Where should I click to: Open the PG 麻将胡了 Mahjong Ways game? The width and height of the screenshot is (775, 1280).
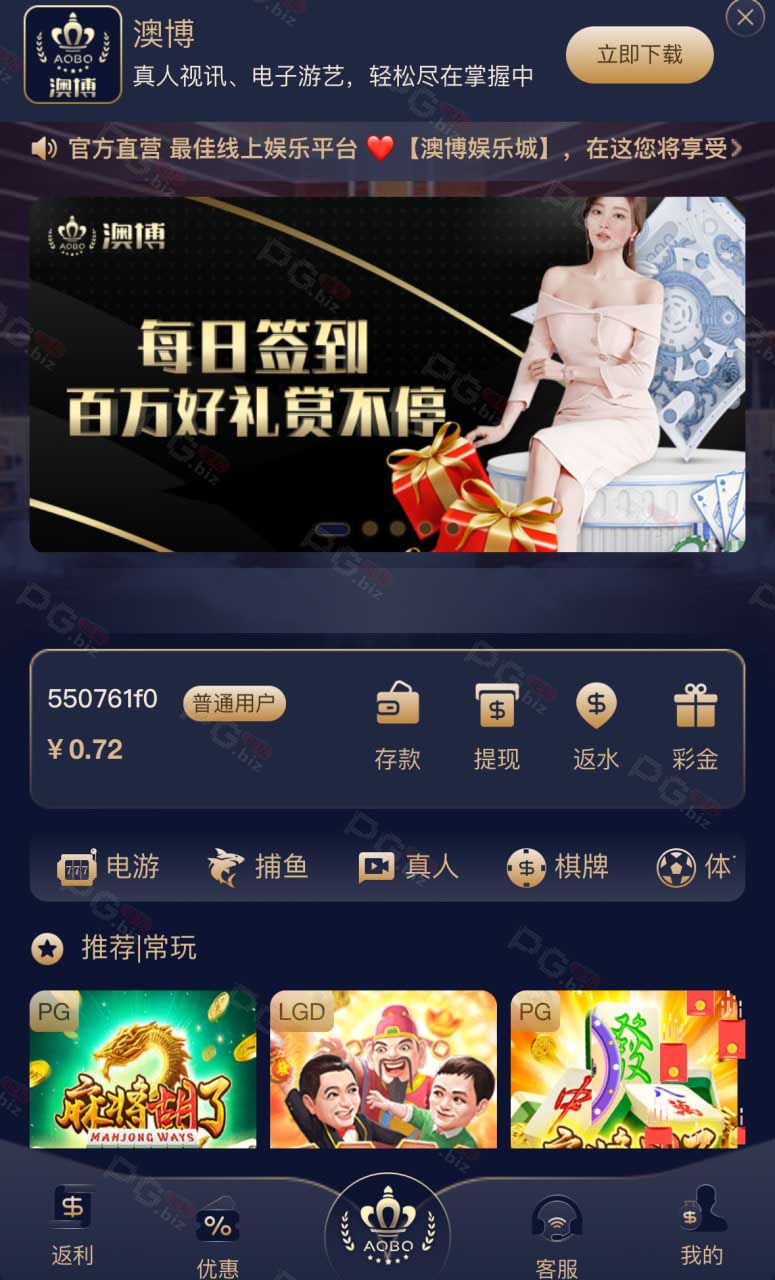pos(143,1069)
